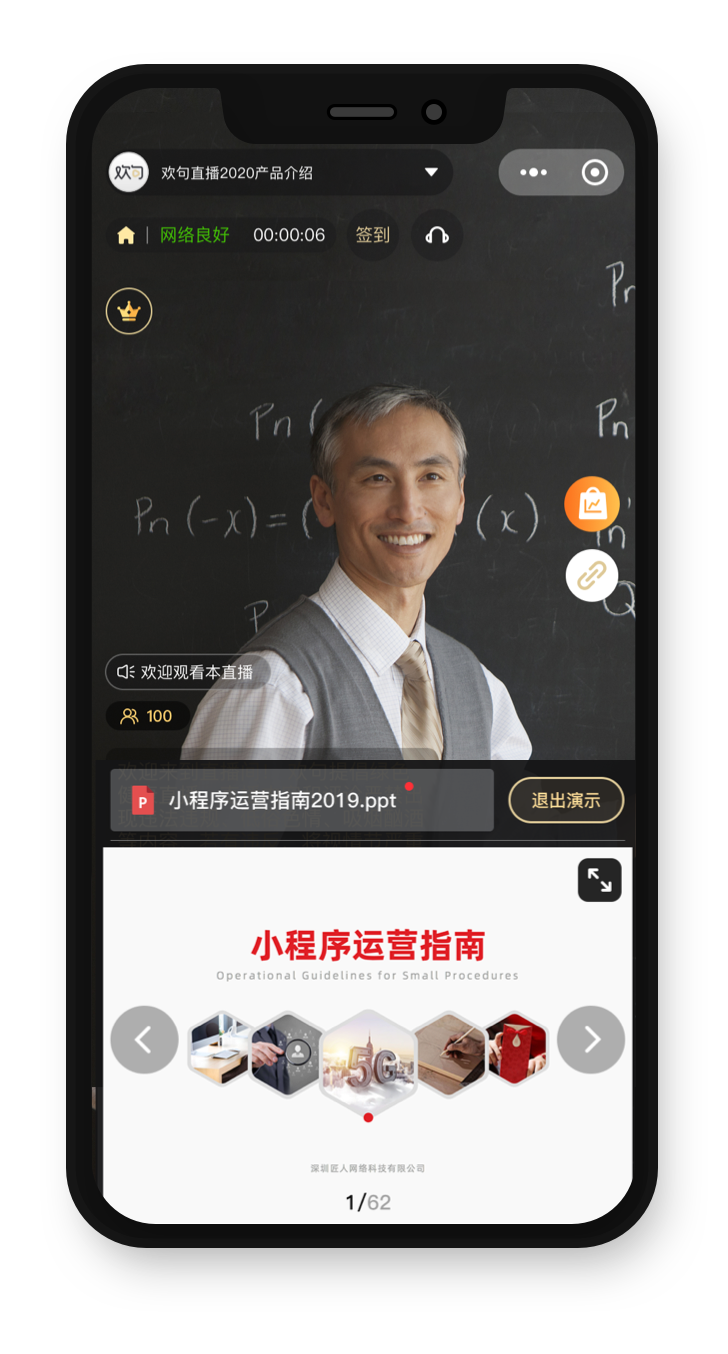Tap 退出演示 to exit presentation
Screen dimensions: 728x1354
click(x=566, y=800)
